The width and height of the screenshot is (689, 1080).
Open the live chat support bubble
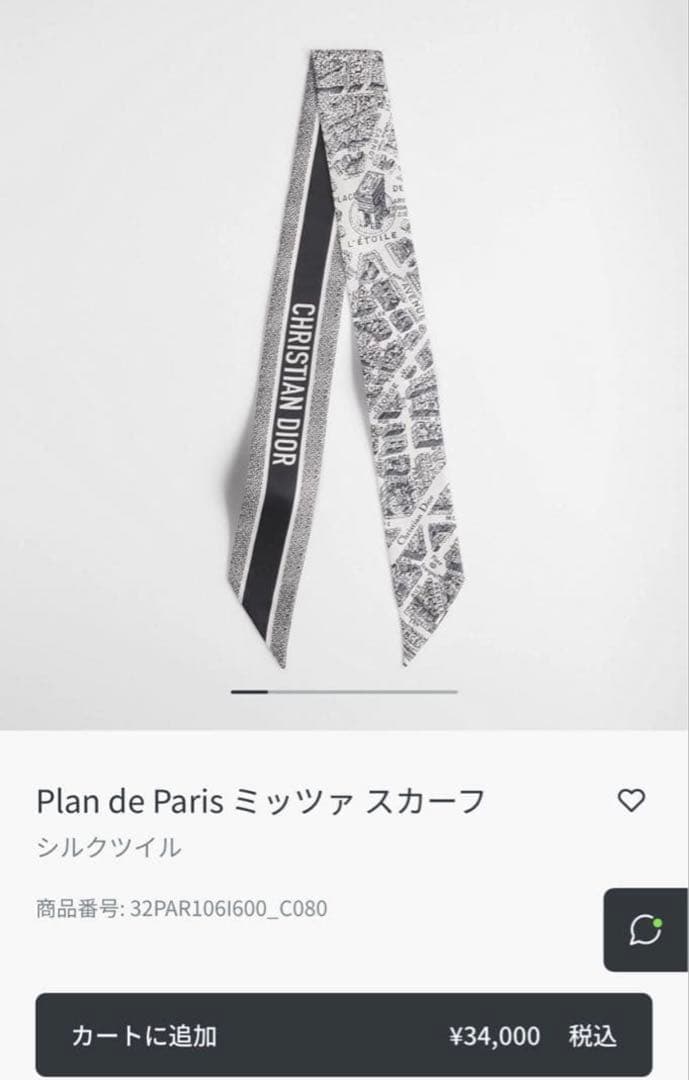coord(646,929)
